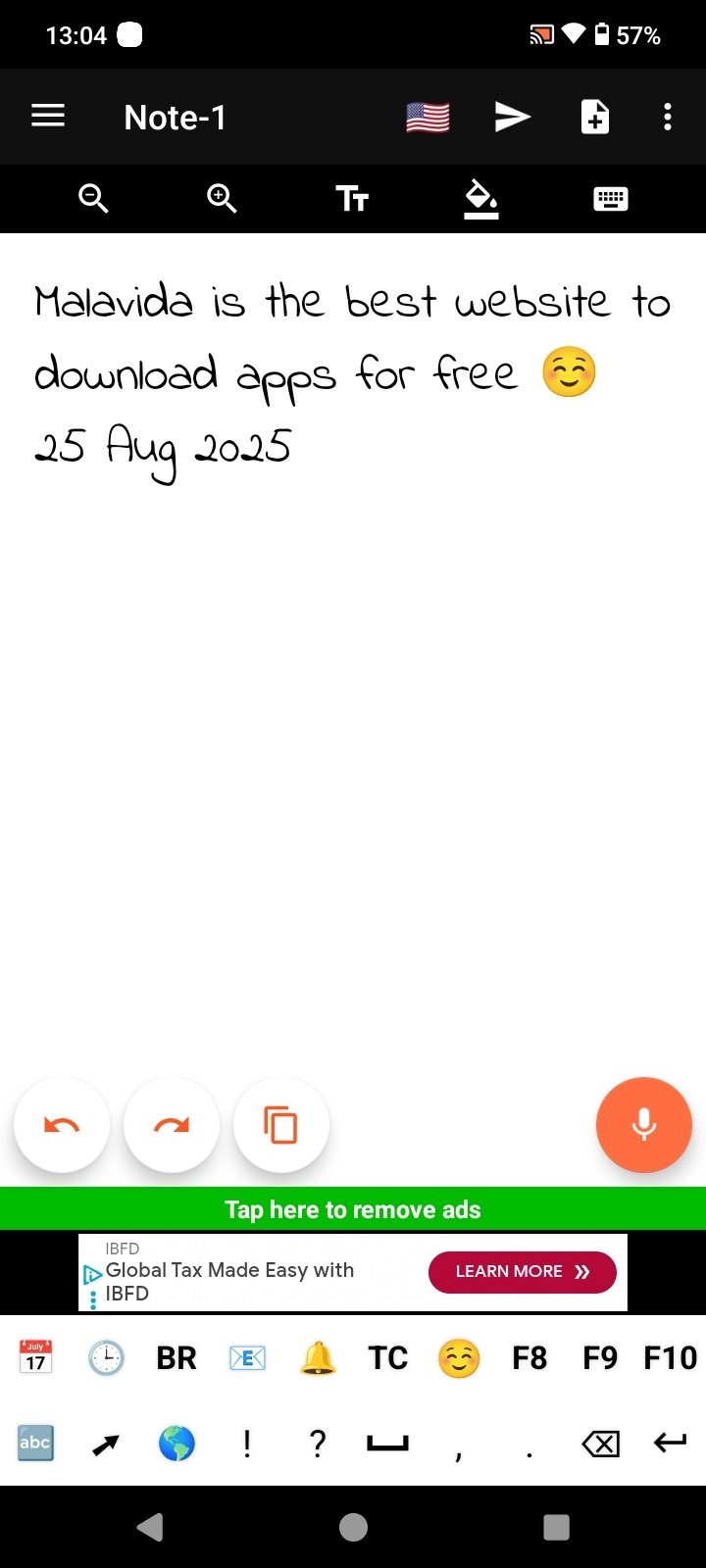The height and width of the screenshot is (1568, 706).
Task: Open the text size and font options
Action: [352, 199]
